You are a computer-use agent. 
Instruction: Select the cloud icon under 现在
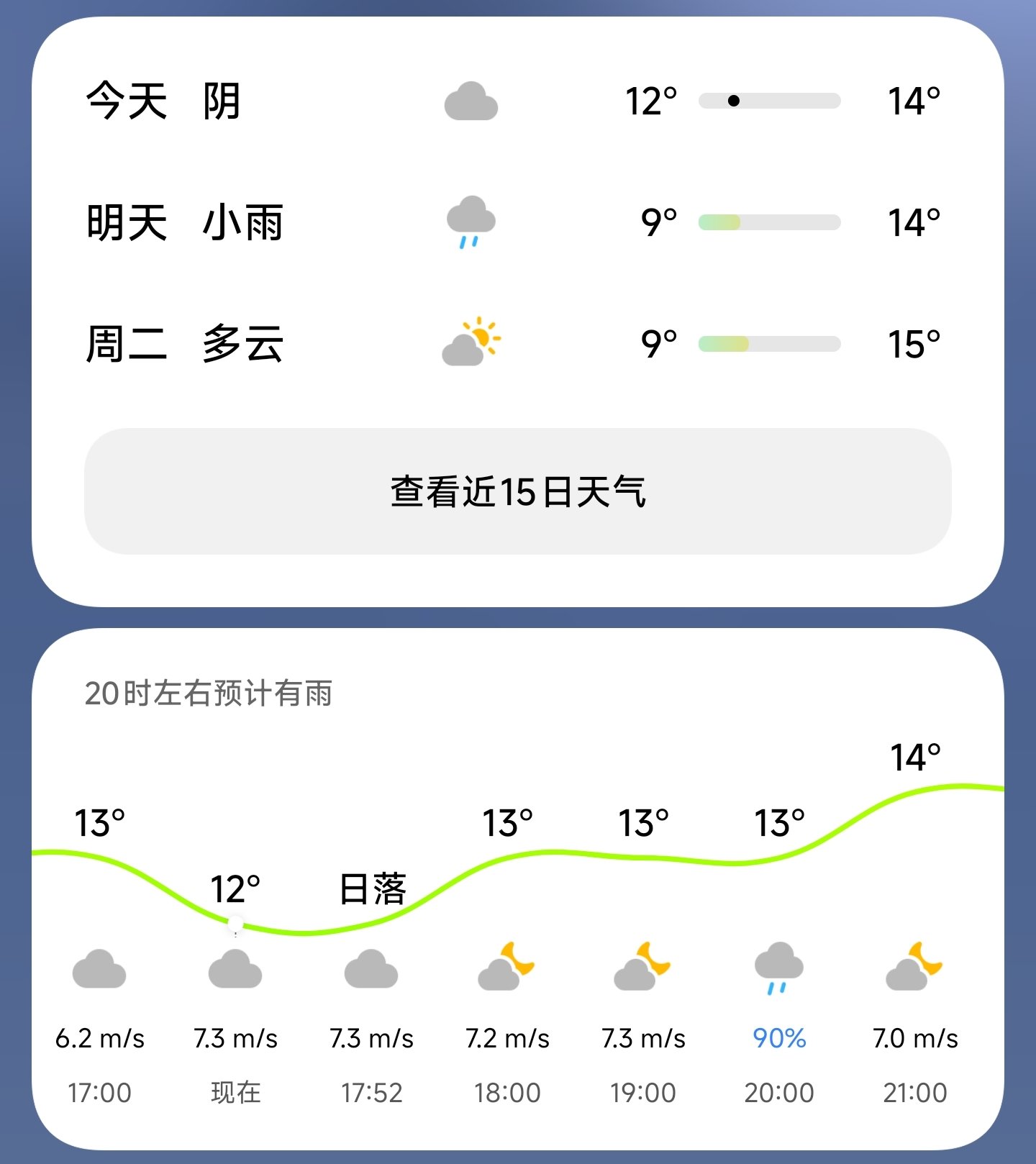[x=235, y=968]
